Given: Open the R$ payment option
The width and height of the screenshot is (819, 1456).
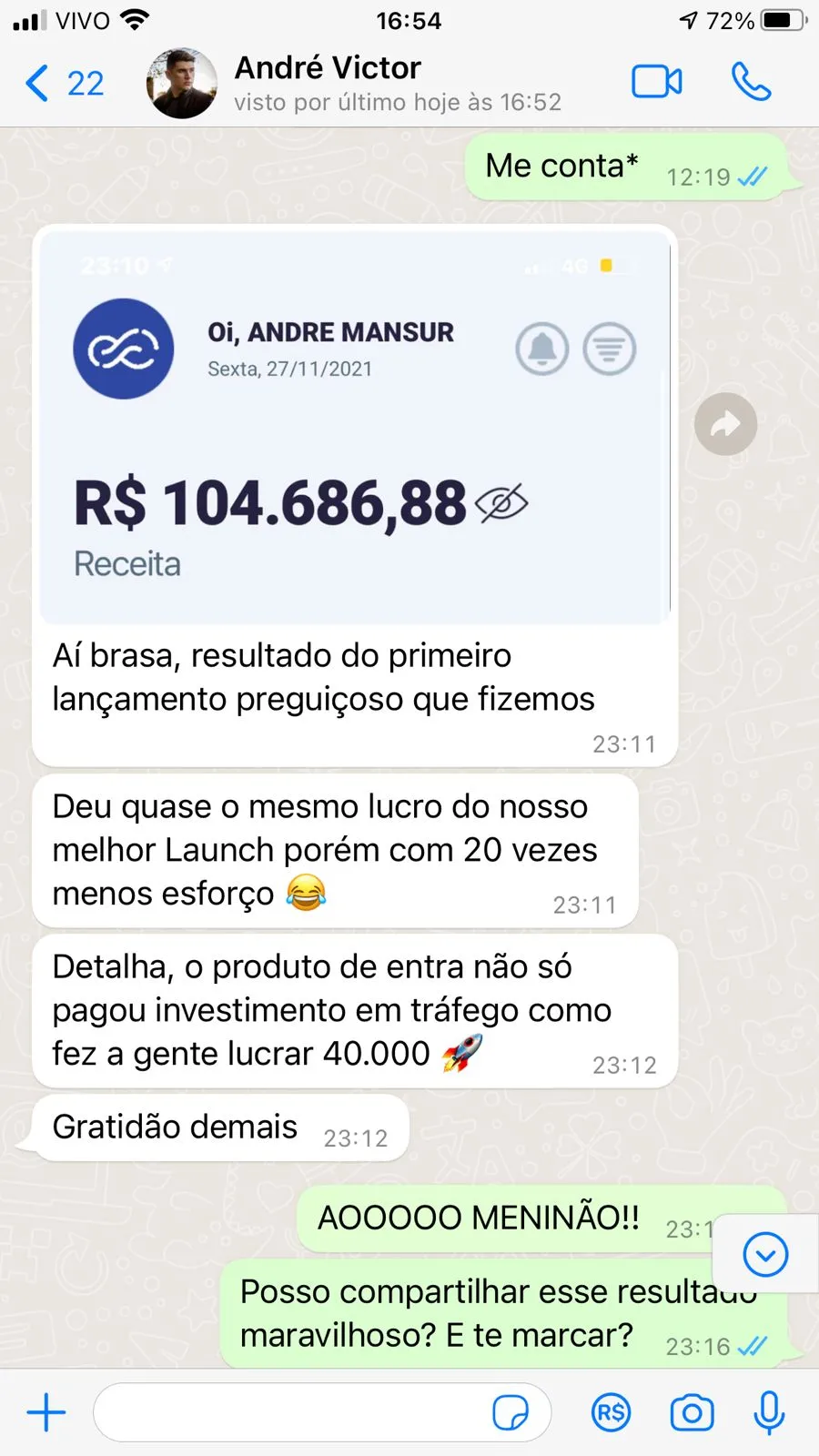Looking at the screenshot, I should [x=611, y=1412].
